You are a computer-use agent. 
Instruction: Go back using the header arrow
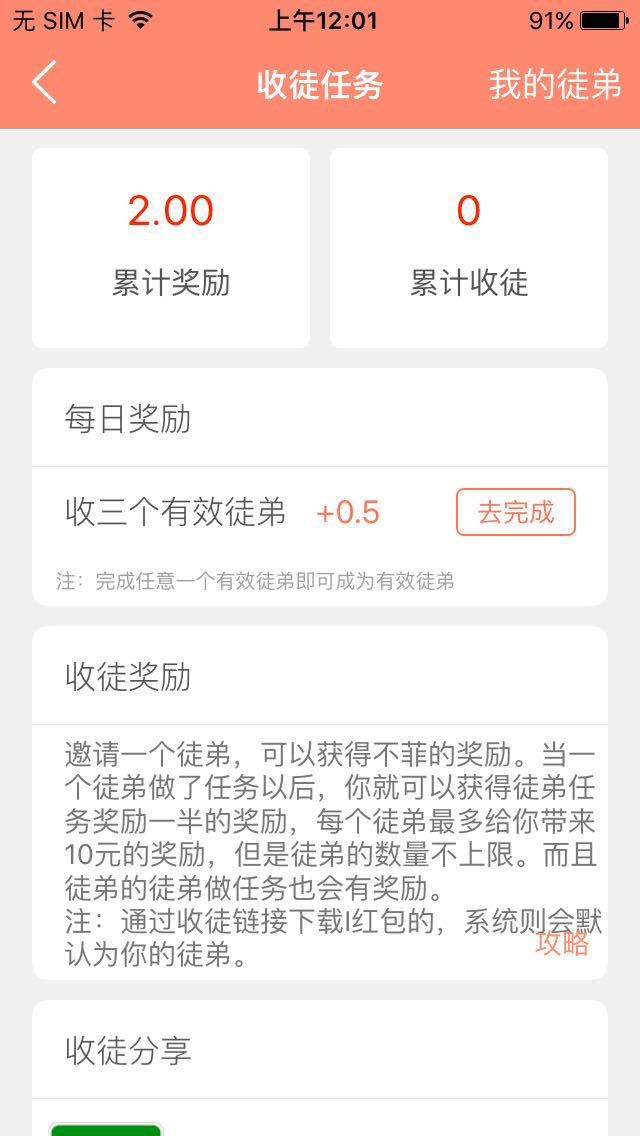click(x=44, y=83)
